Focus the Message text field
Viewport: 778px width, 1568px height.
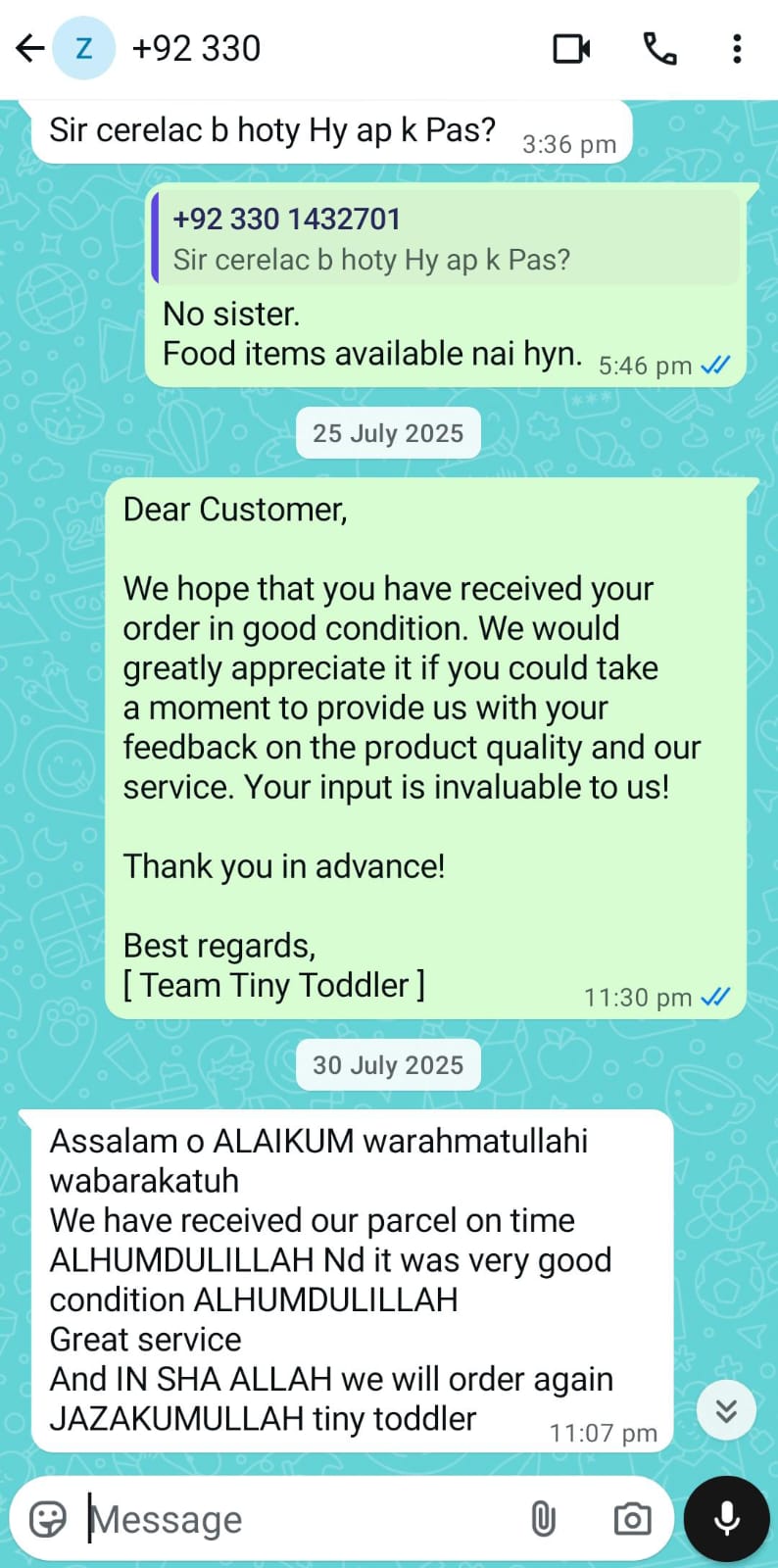pos(294,1519)
